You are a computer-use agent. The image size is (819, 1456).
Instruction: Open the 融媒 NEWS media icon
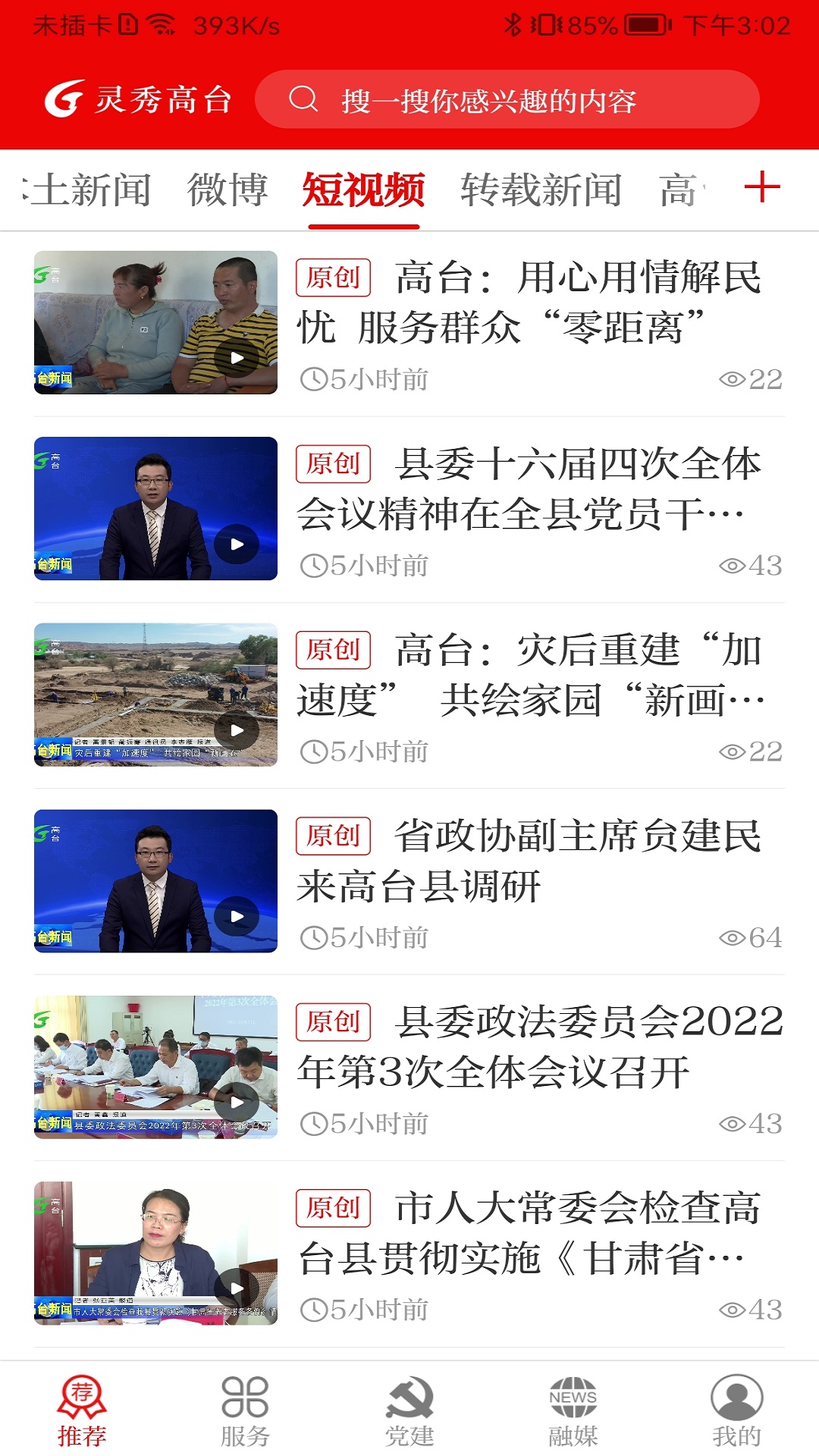573,1407
